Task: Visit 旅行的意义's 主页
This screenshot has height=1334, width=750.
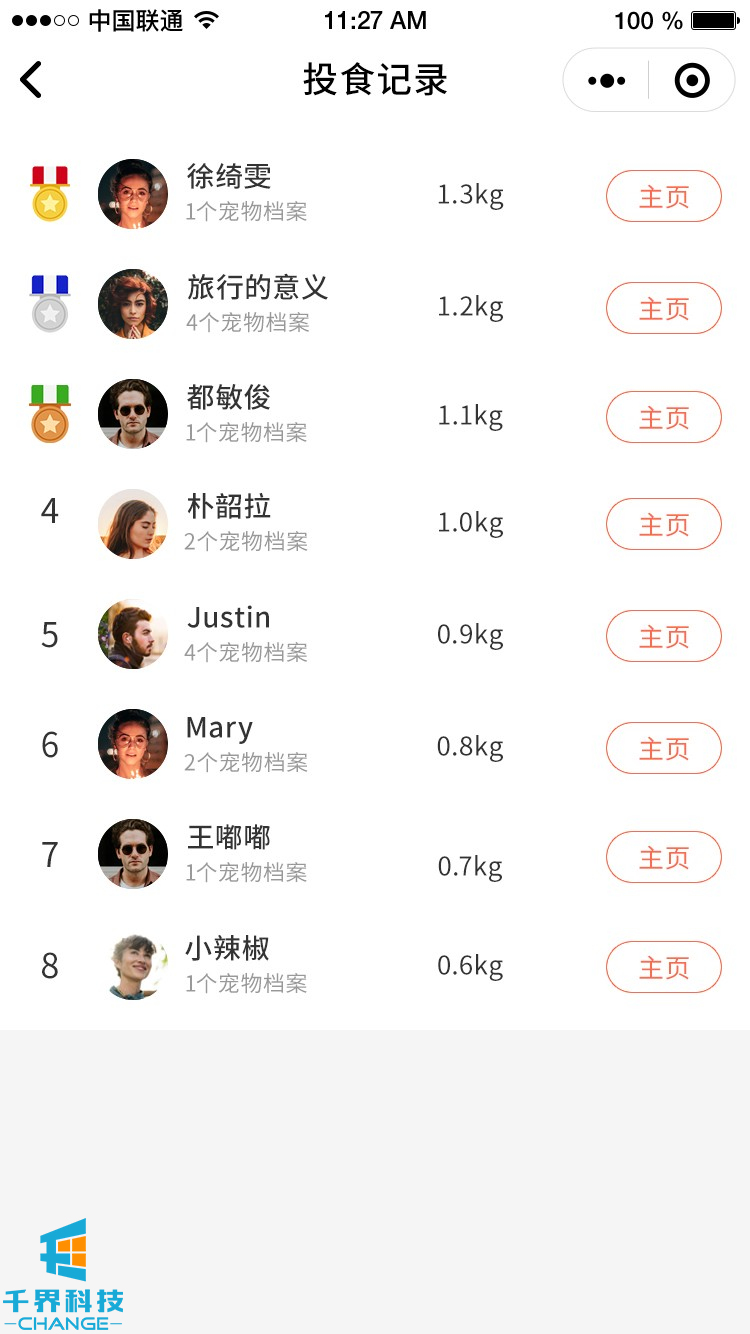Action: click(663, 308)
